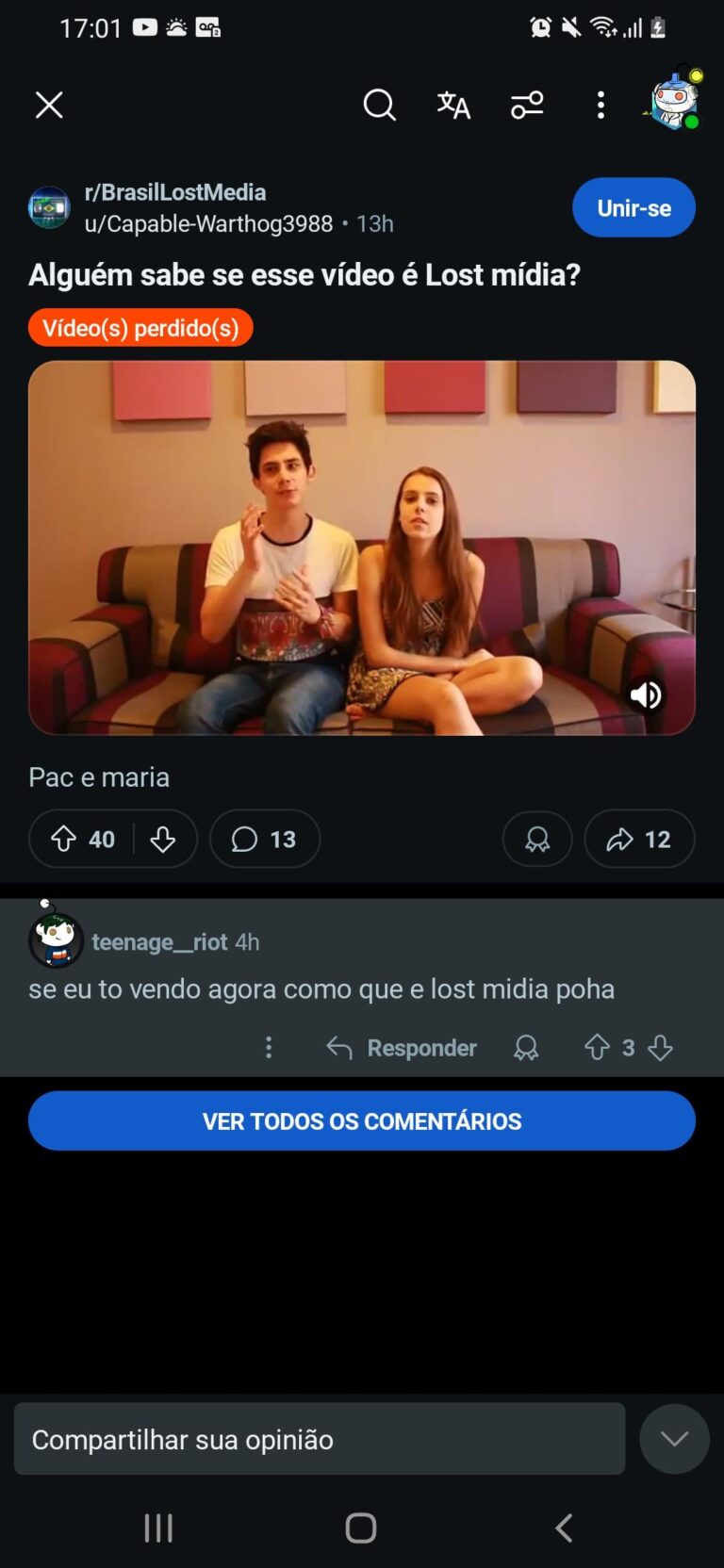724x1568 pixels.
Task: Open the post's 13 comments
Action: pyautogui.click(x=265, y=839)
